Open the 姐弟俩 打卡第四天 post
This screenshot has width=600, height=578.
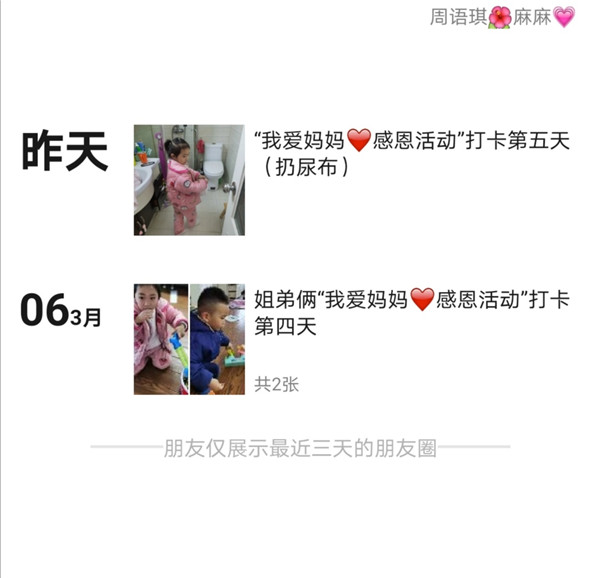411,312
